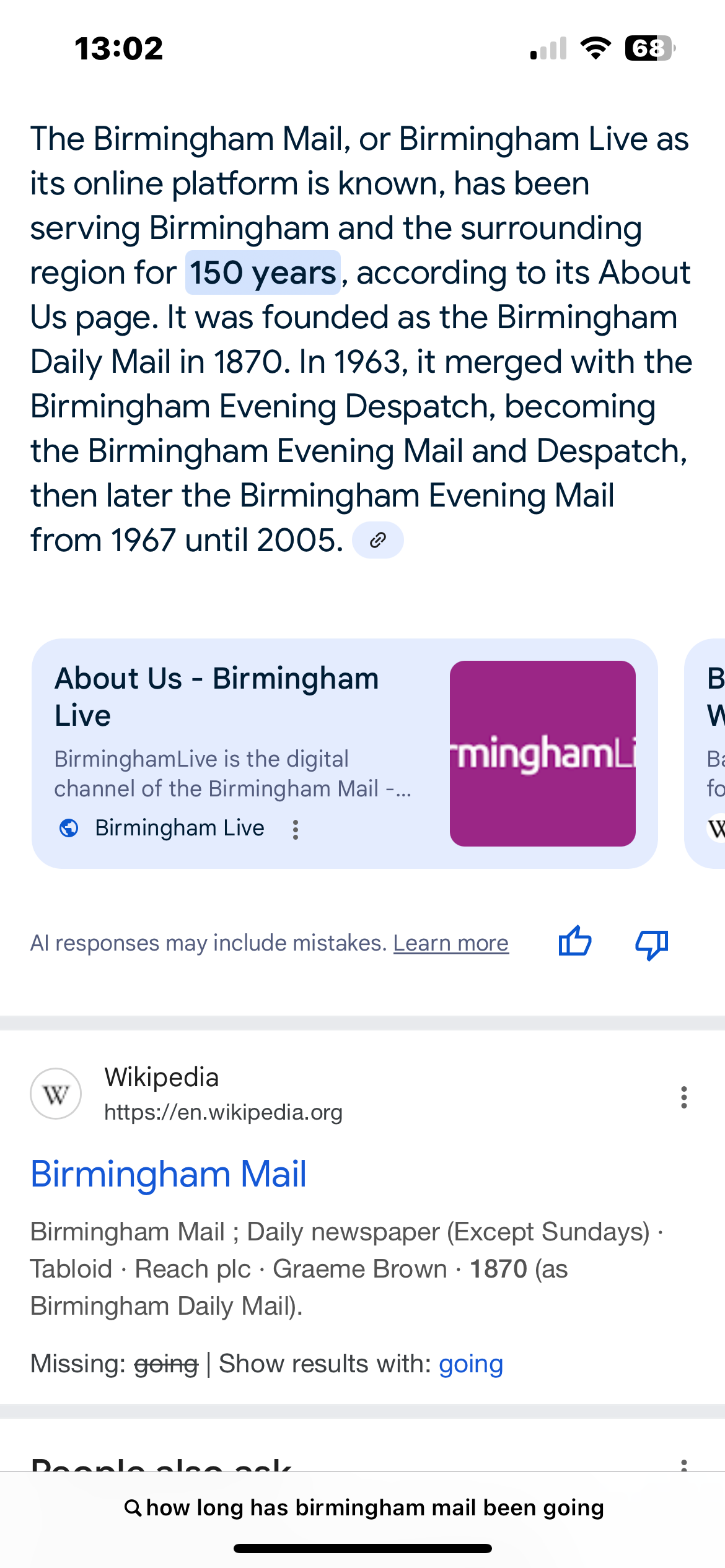Open the Birmingham Mail Wikipedia result
725x1568 pixels.
169,1174
